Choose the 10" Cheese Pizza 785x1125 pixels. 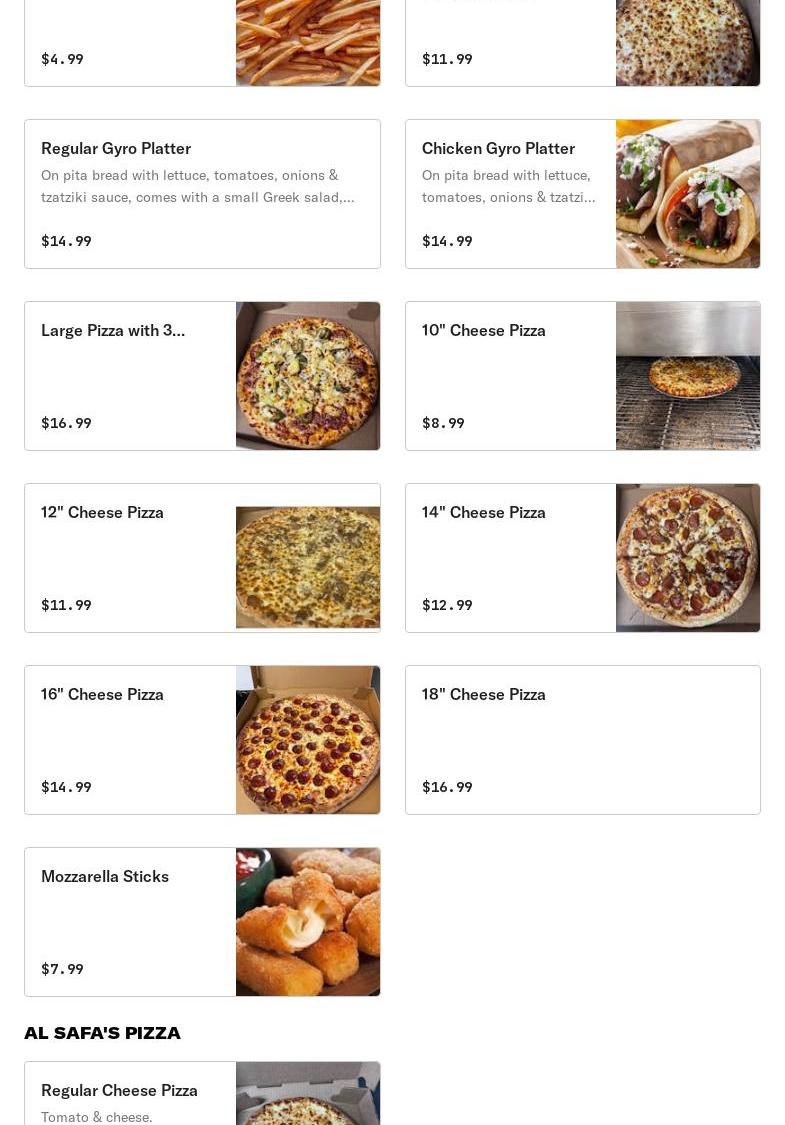(582, 376)
